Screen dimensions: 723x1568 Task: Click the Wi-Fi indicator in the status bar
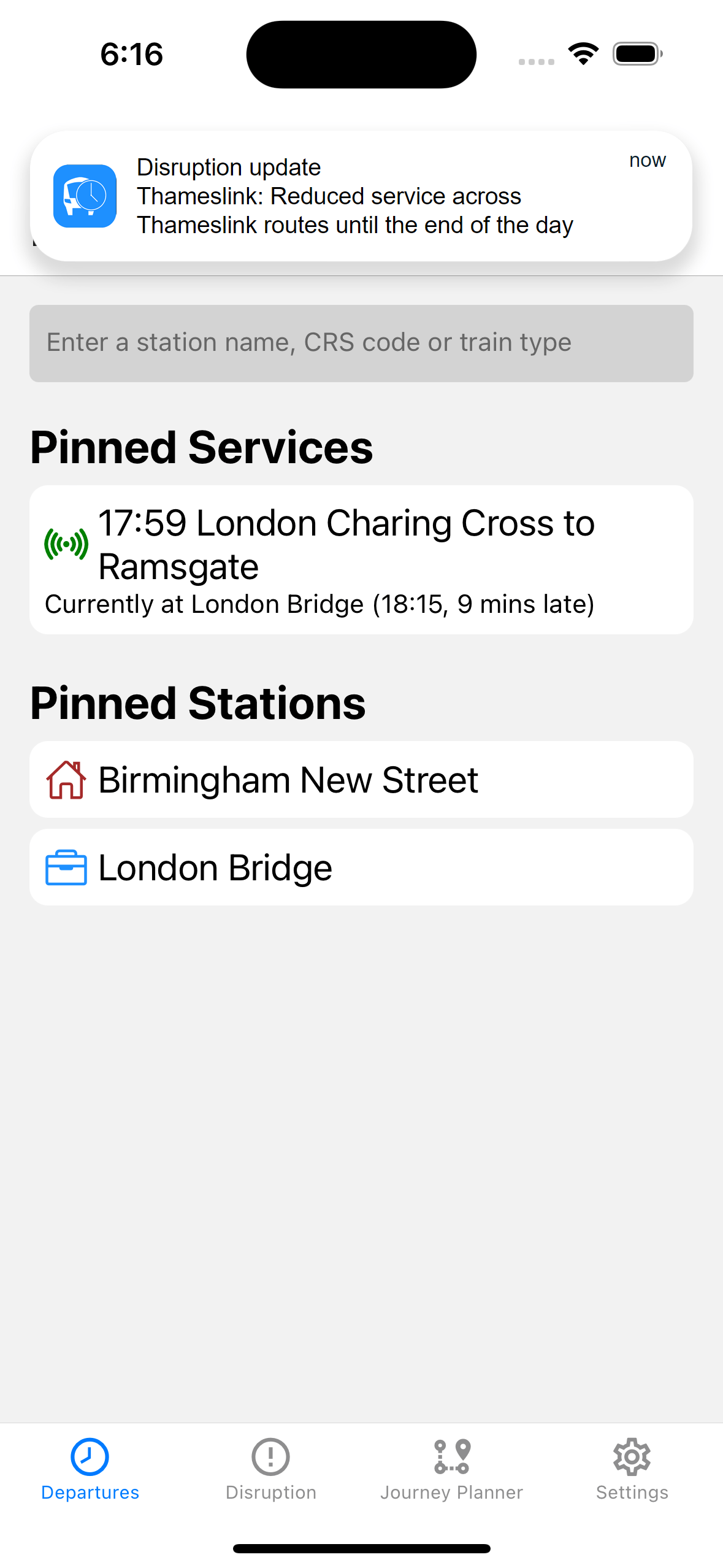click(x=582, y=53)
